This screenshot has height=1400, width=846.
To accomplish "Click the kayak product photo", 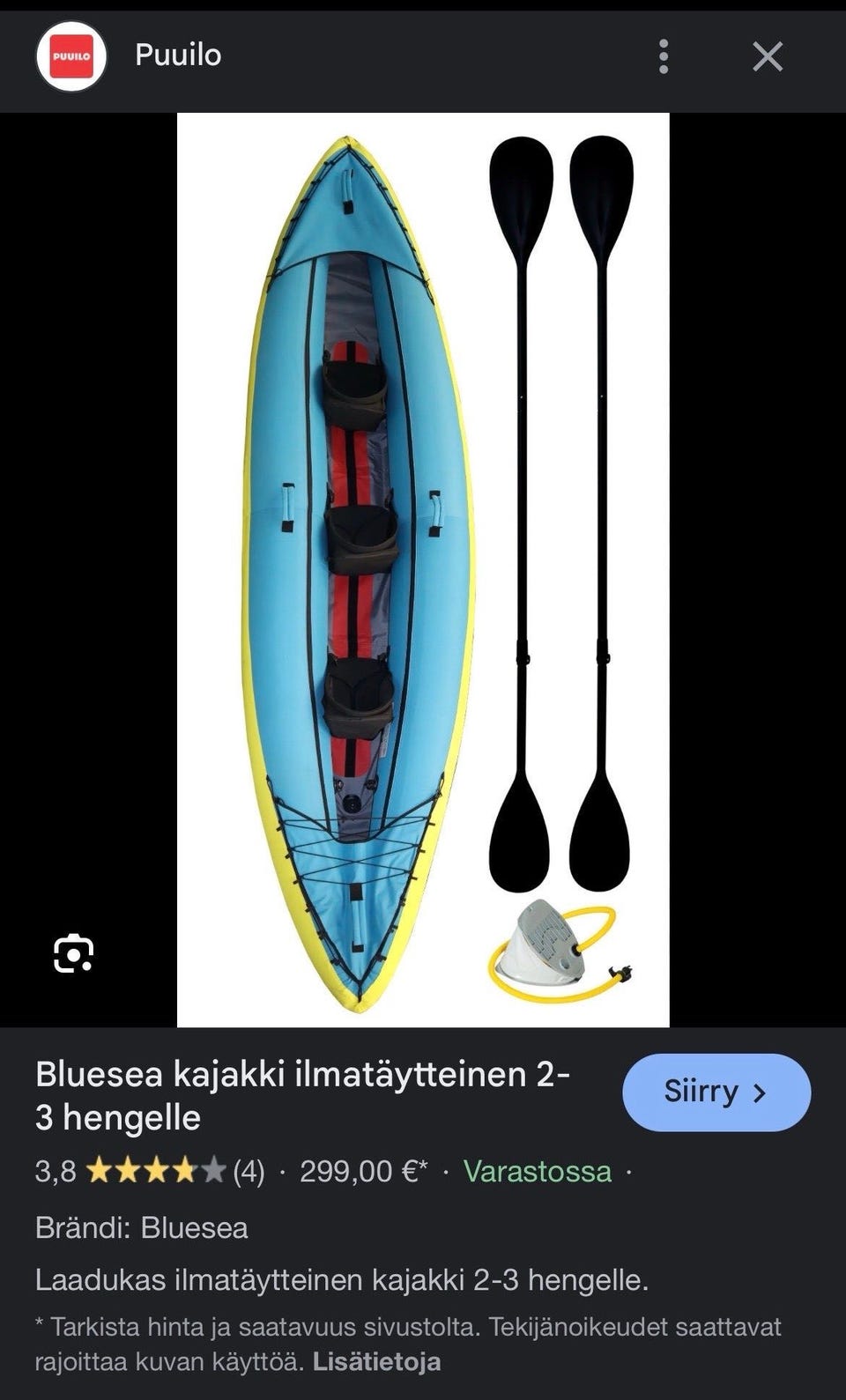I will 352,564.
